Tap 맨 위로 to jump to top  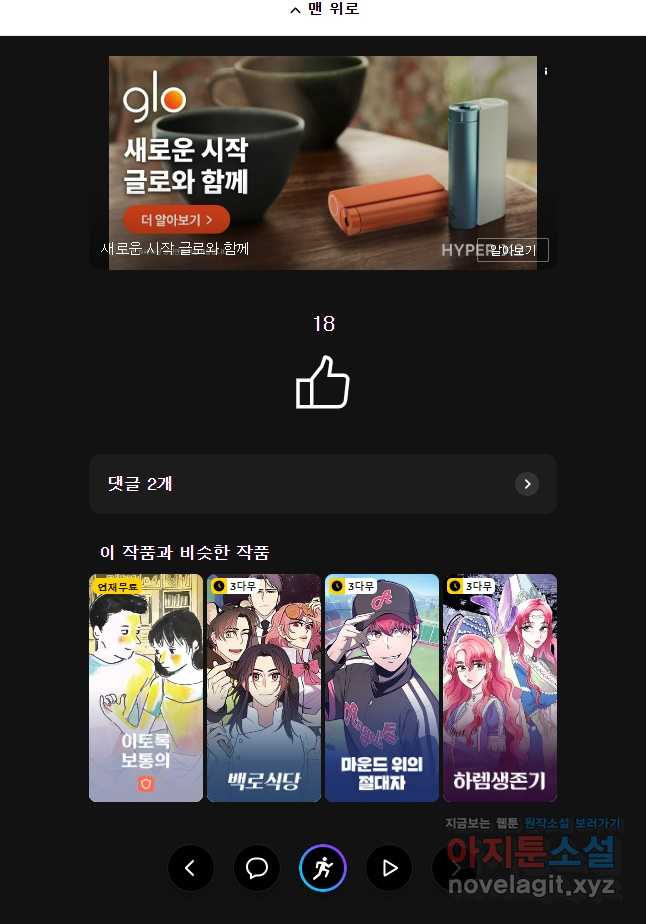pyautogui.click(x=323, y=9)
